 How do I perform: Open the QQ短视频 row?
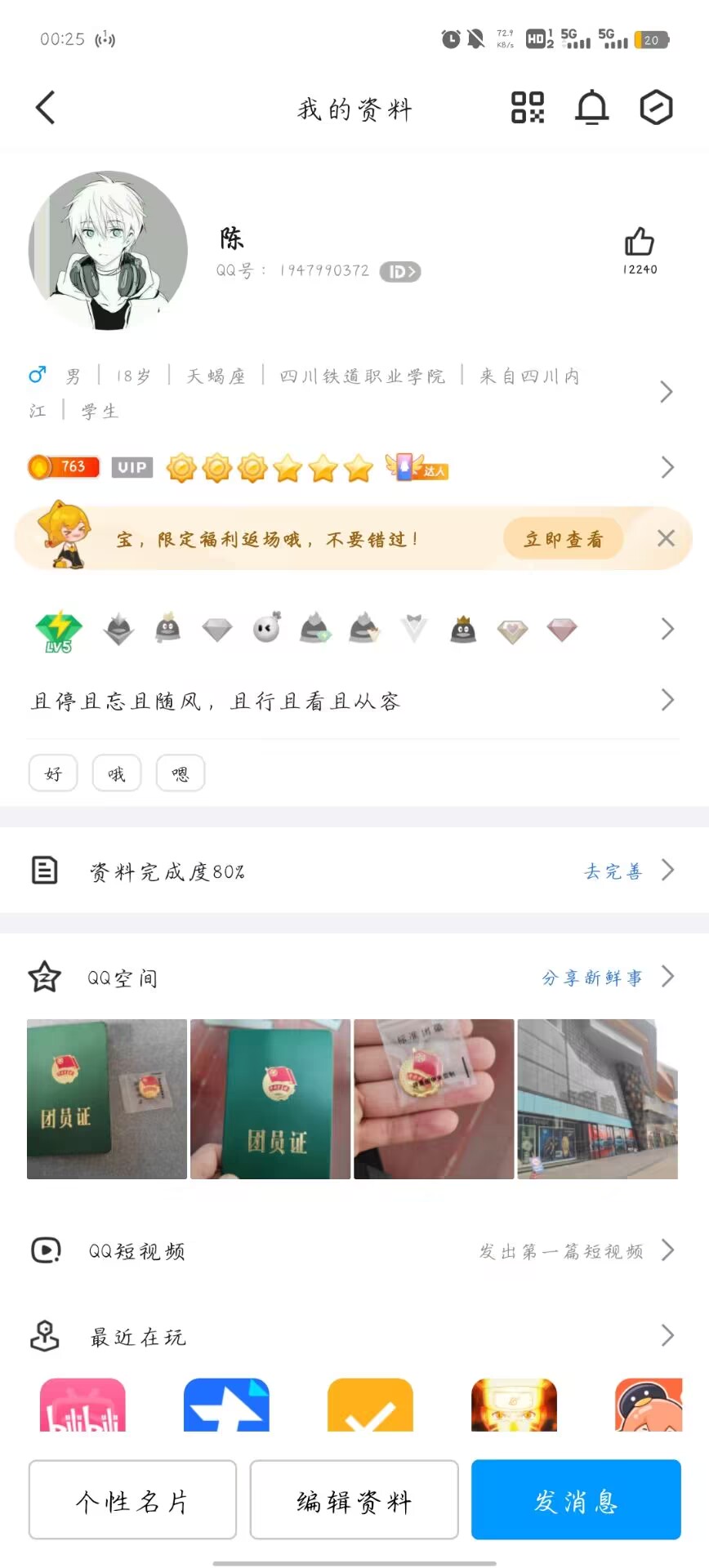click(x=354, y=1250)
